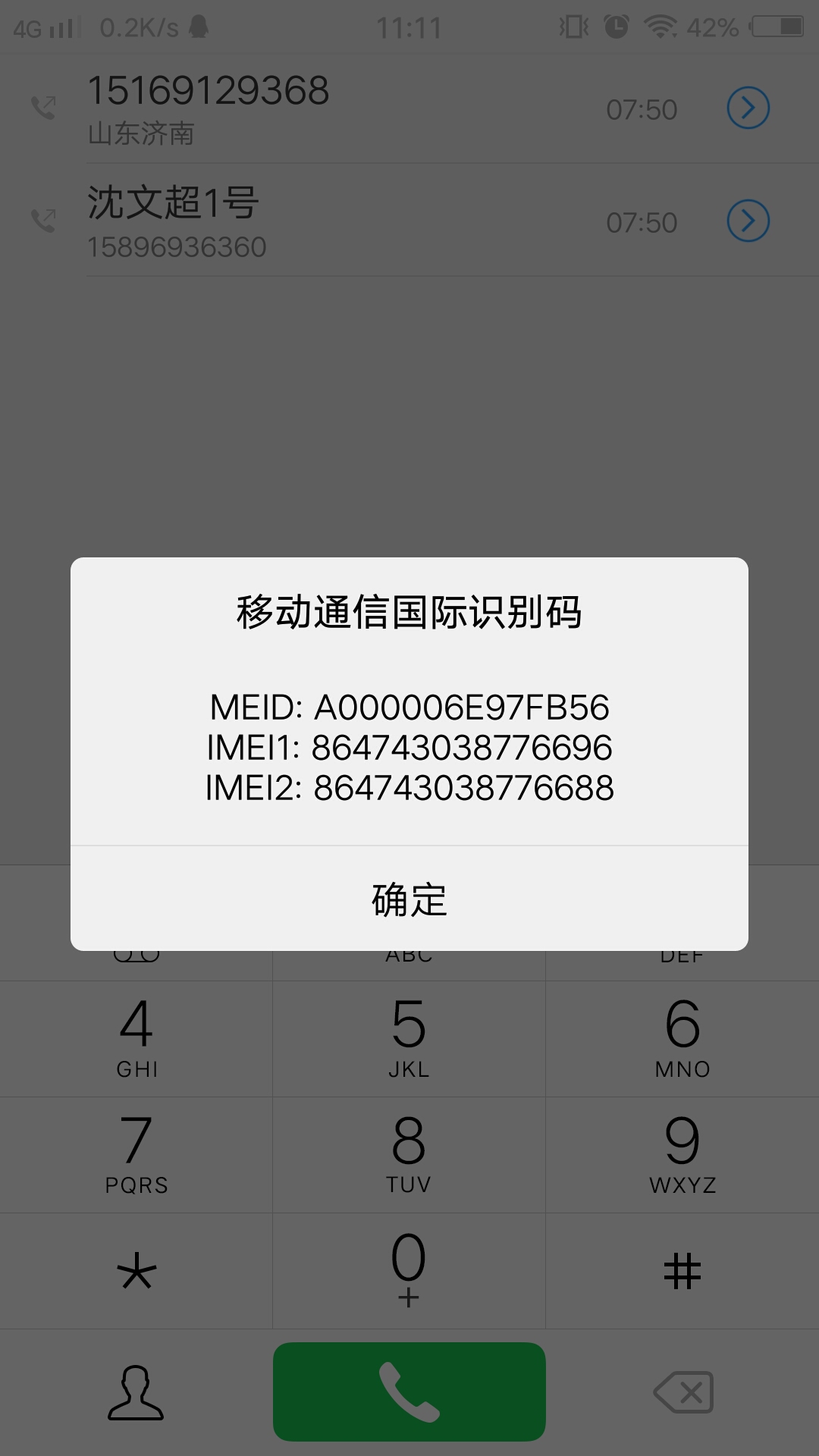Tap the battery level indicator
Image resolution: width=819 pixels, height=1456 pixels.
coord(775,25)
